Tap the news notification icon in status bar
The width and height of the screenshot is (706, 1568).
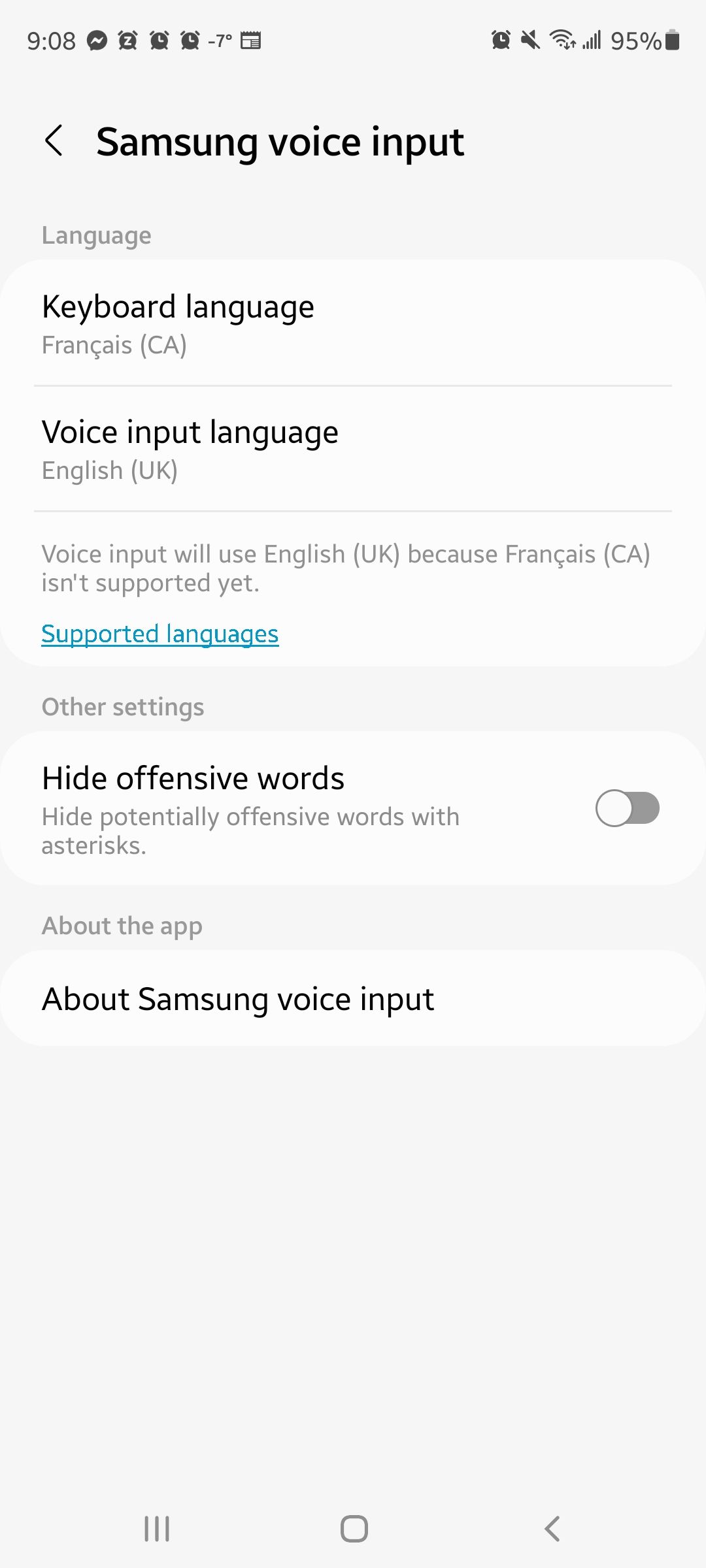[x=252, y=41]
